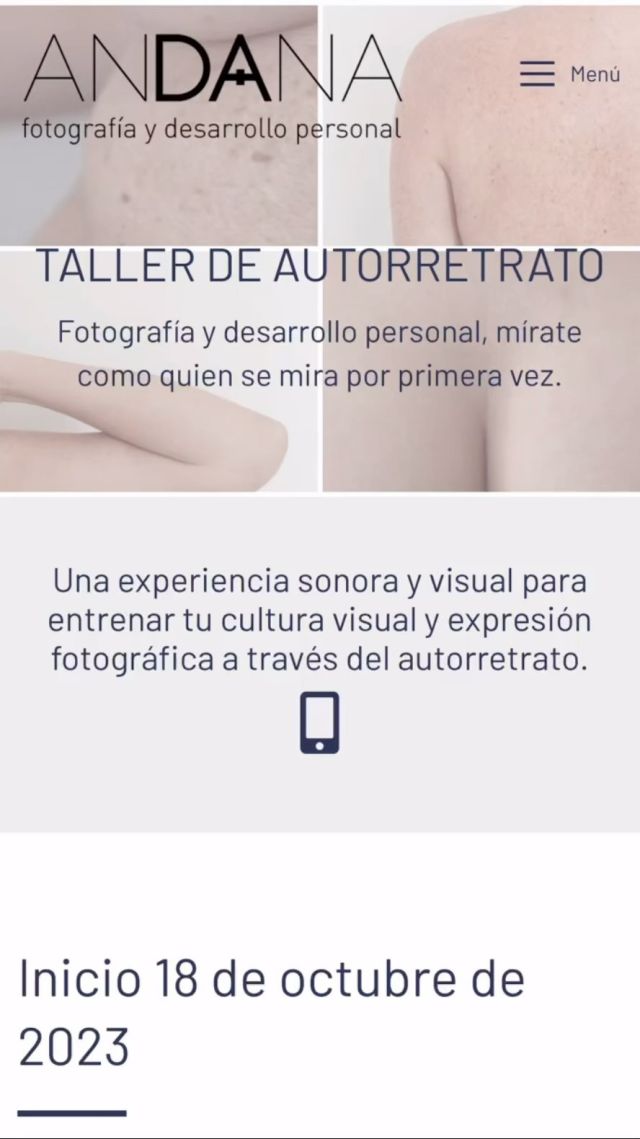Viewport: 640px width, 1139px height.
Task: Go to homepage via the ANDANA logo
Action: pos(212,87)
